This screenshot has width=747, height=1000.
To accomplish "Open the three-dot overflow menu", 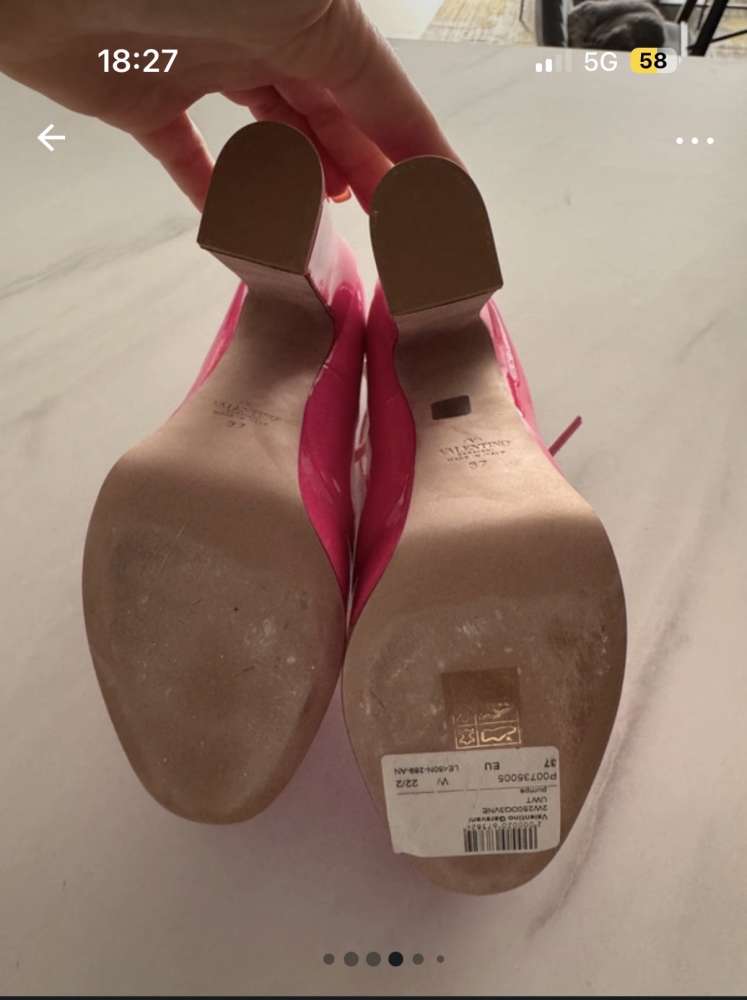I will [695, 141].
